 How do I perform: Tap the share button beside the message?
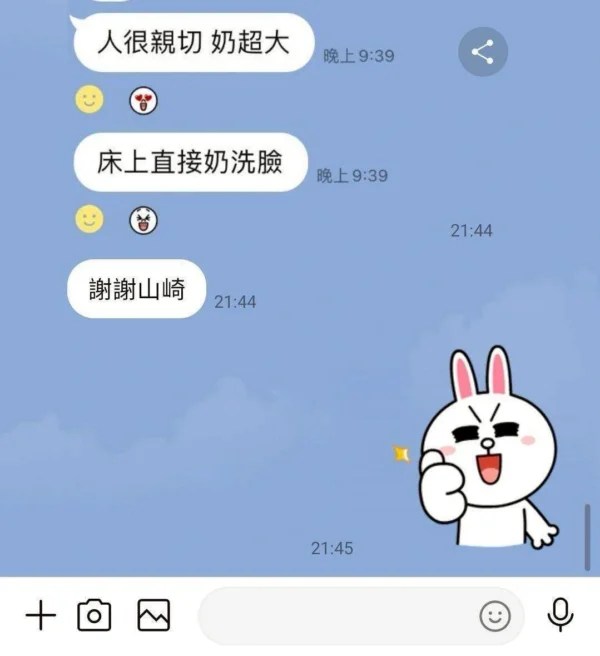[483, 52]
